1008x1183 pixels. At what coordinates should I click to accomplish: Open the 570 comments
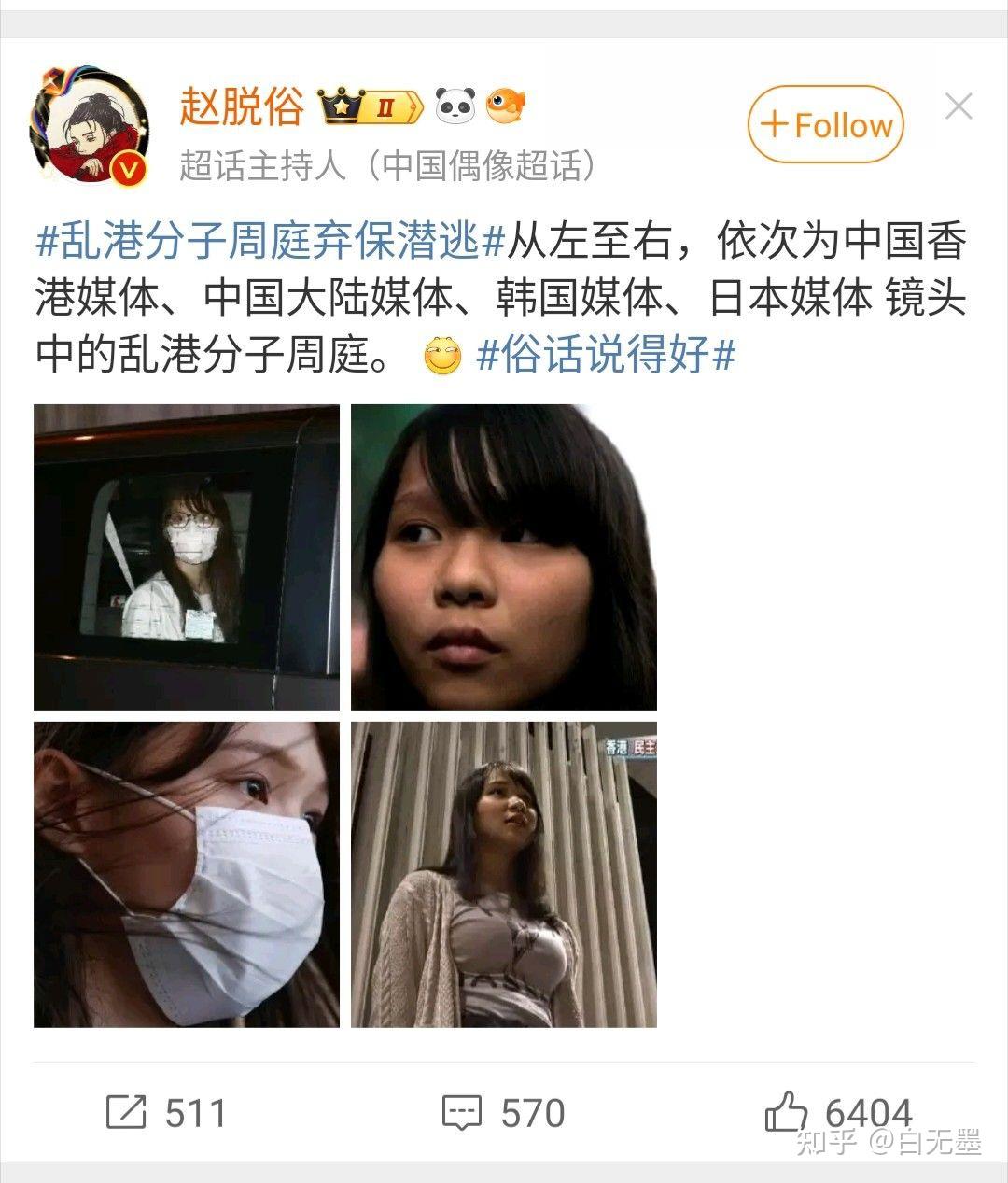click(504, 1113)
